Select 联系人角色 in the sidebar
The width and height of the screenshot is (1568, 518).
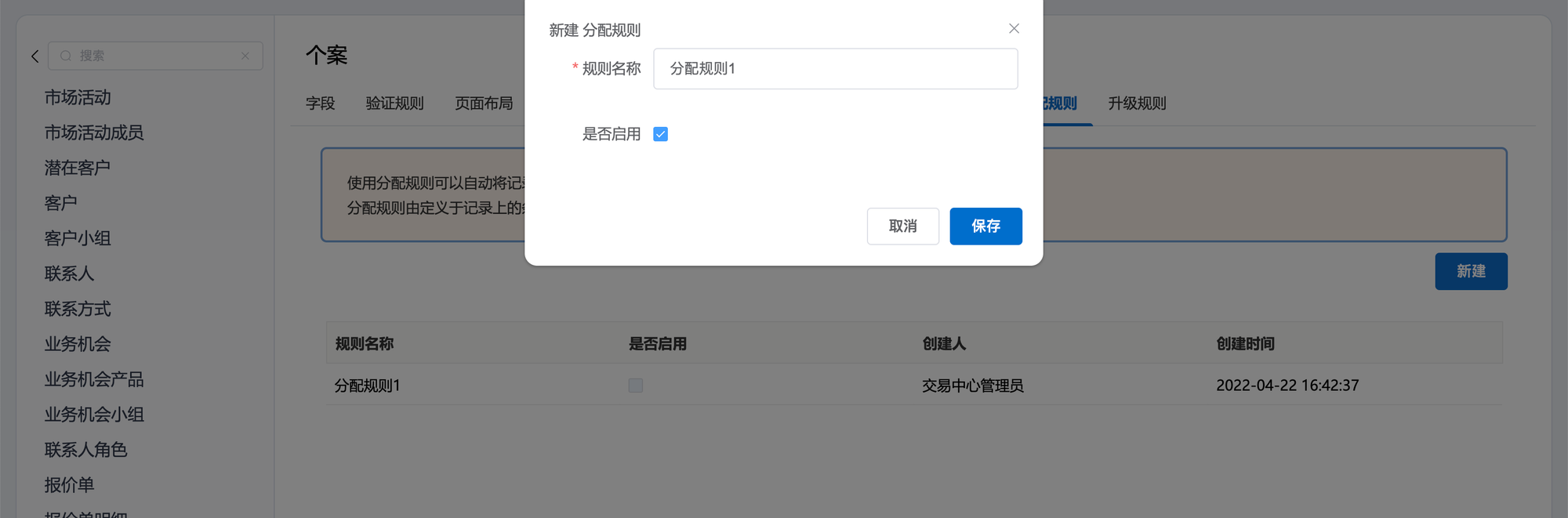[x=85, y=450]
